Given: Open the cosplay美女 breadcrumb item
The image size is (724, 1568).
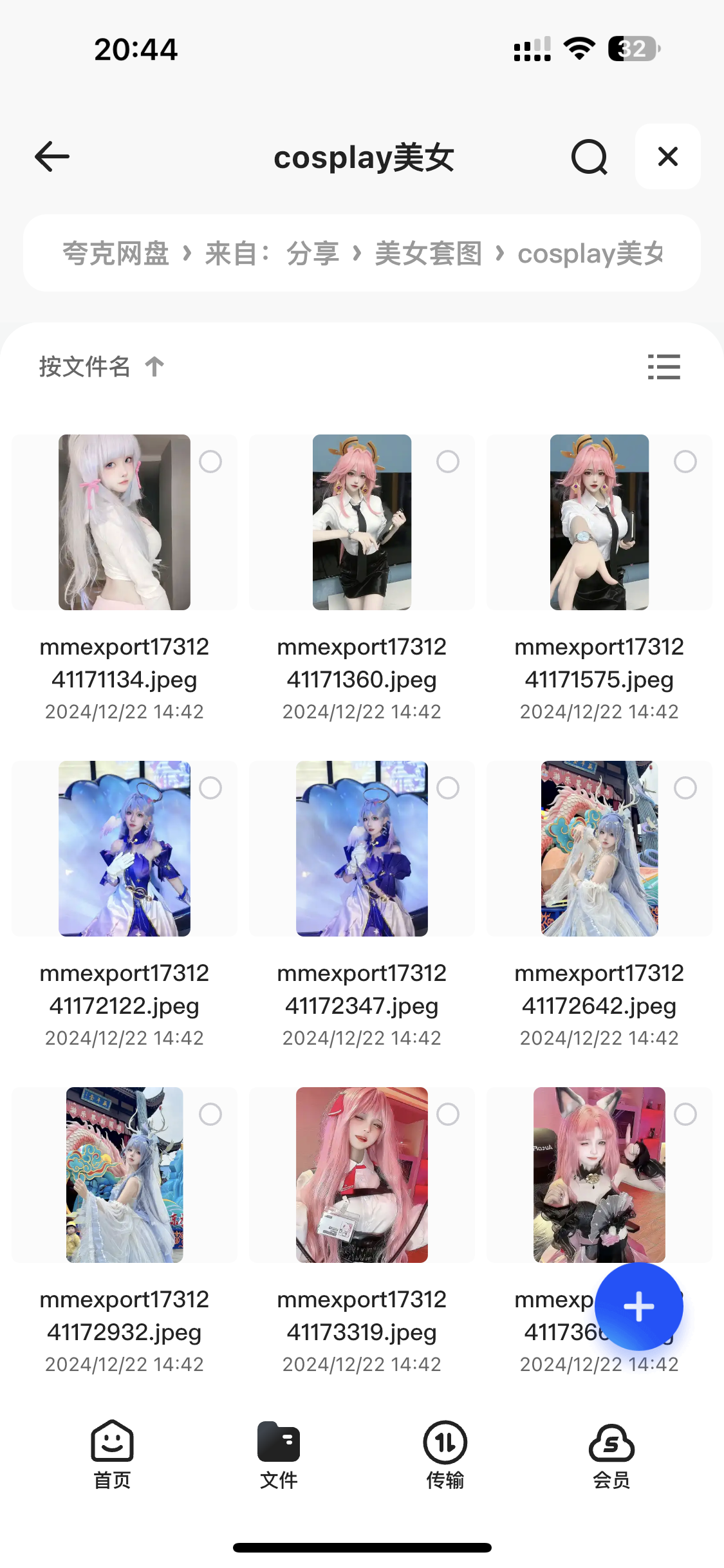Looking at the screenshot, I should (591, 254).
